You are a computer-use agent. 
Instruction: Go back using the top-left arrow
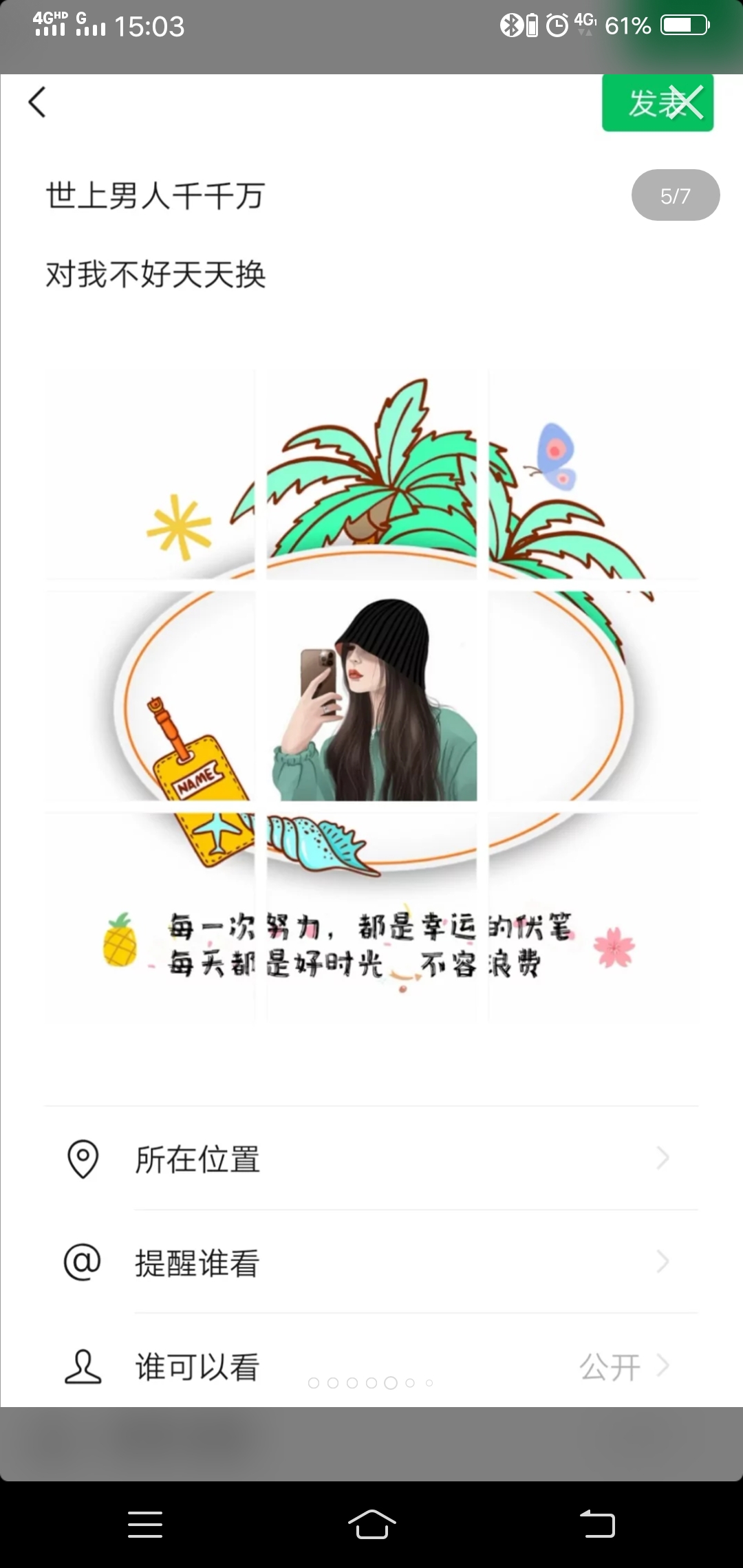pos(37,102)
